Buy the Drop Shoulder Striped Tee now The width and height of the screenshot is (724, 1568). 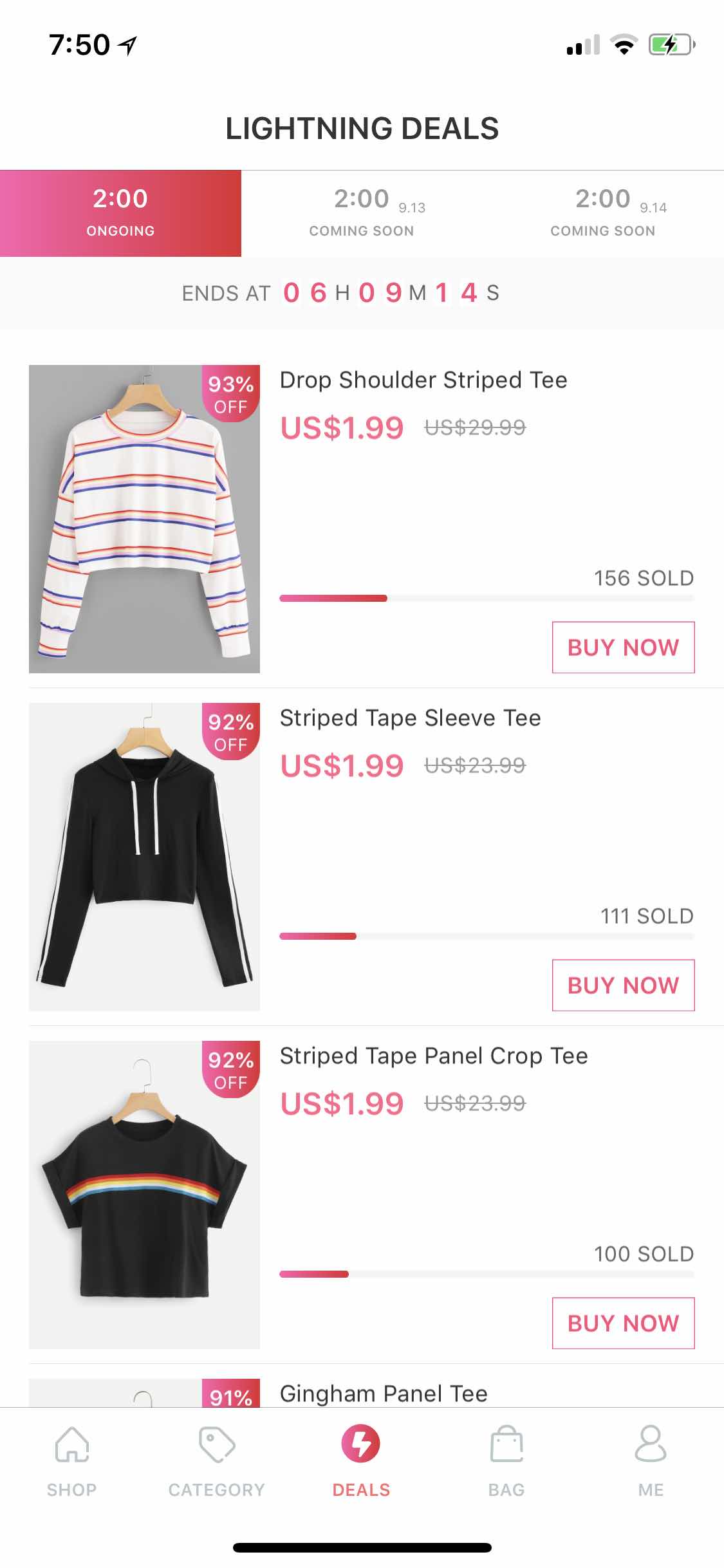(x=623, y=647)
